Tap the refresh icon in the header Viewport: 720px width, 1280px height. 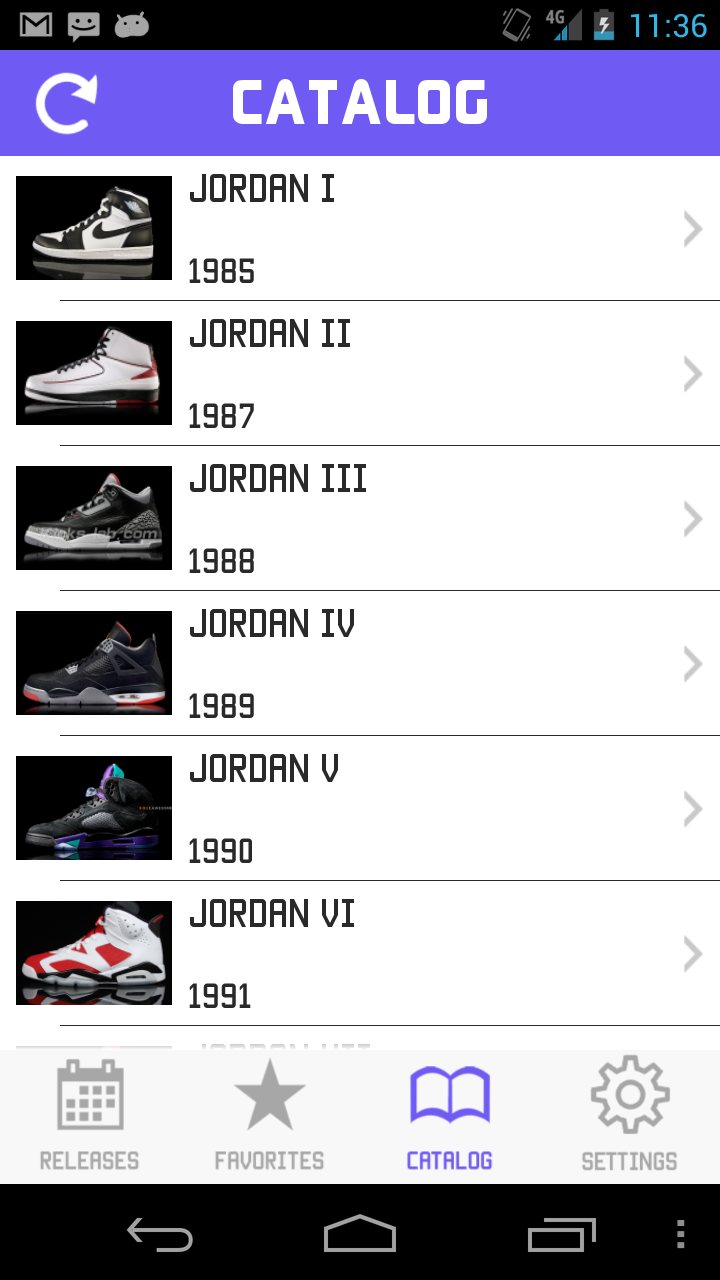click(67, 100)
